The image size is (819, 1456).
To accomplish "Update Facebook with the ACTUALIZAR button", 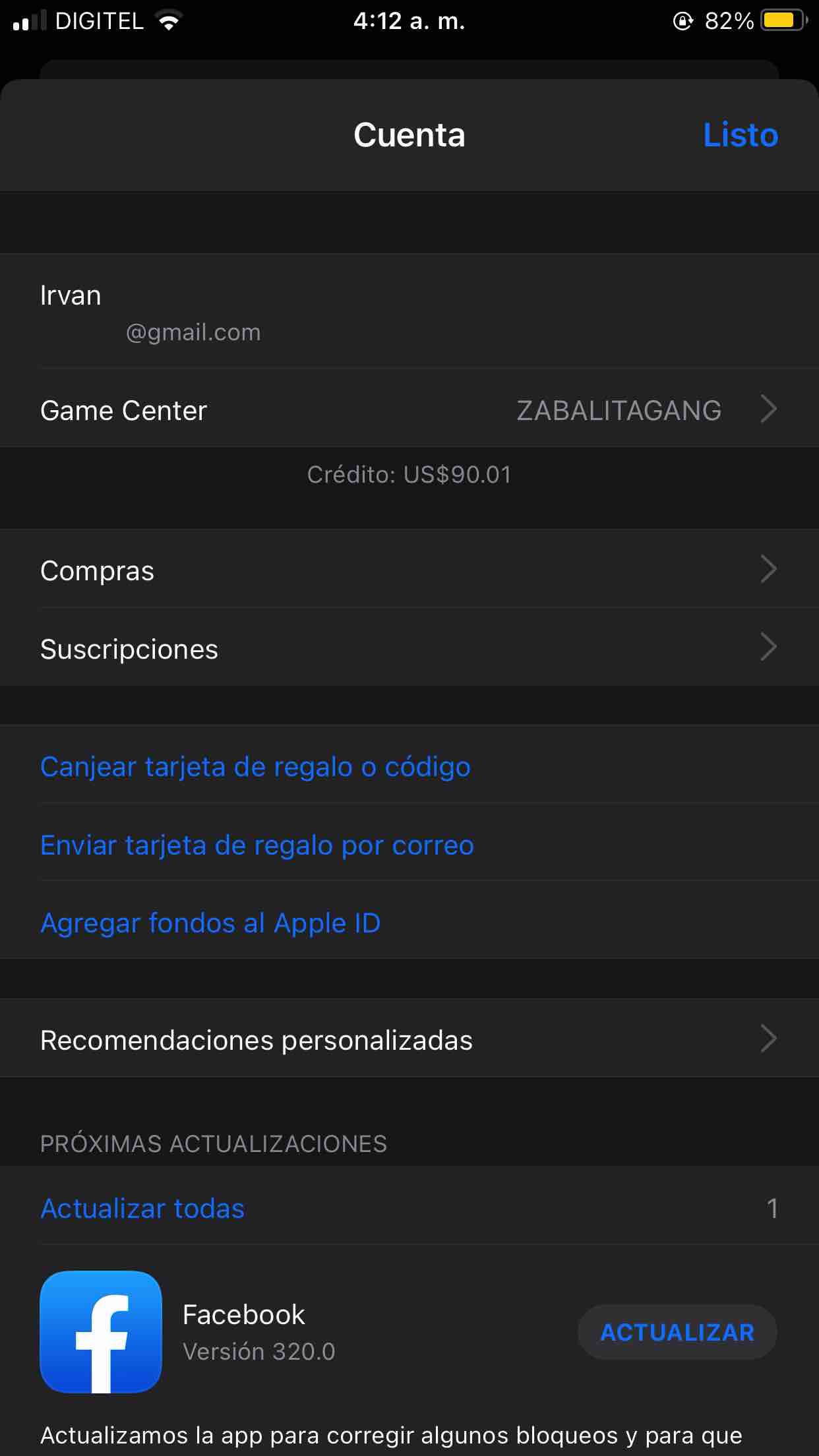I will pos(677,1331).
